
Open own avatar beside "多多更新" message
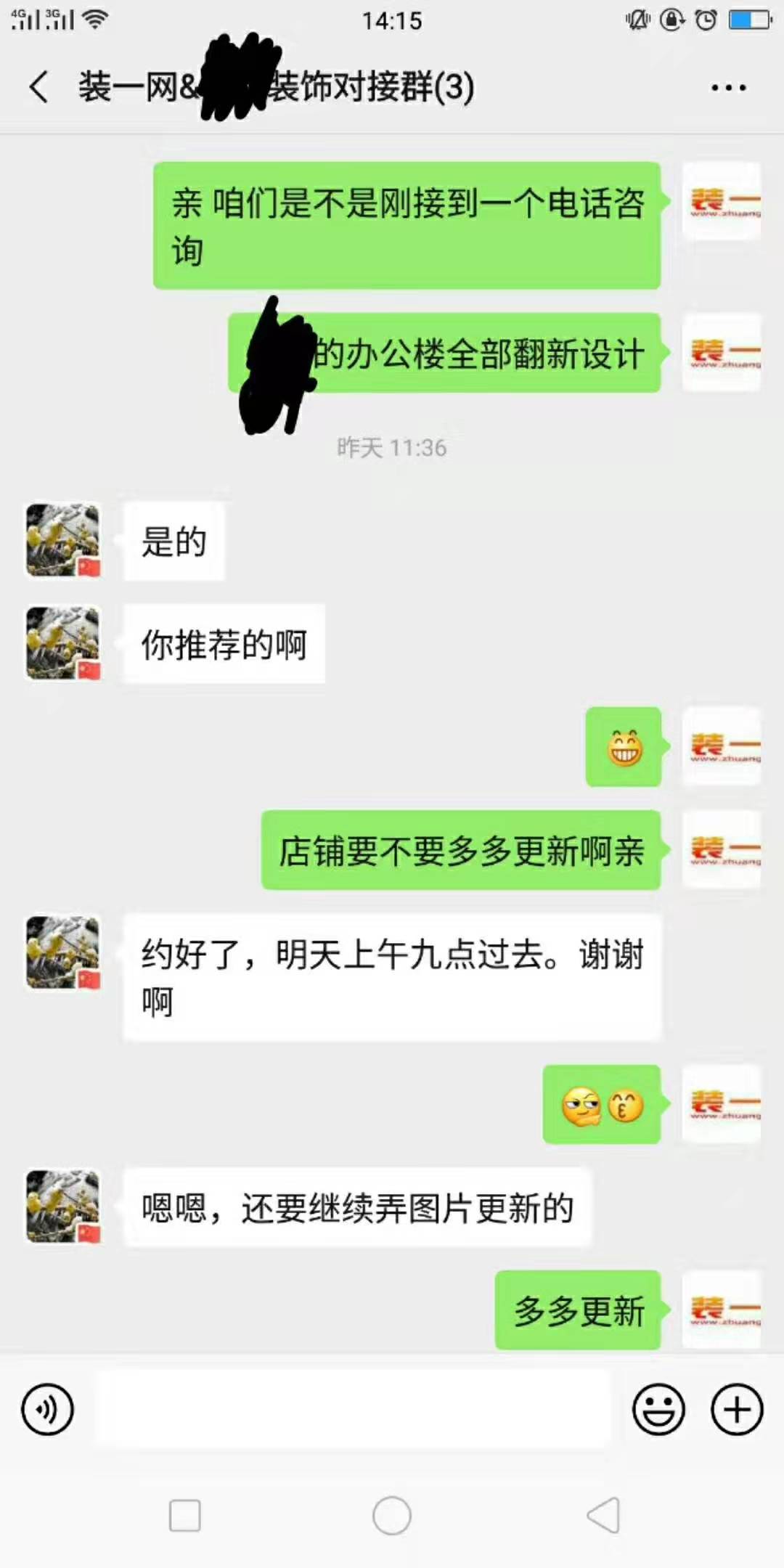point(722,1310)
